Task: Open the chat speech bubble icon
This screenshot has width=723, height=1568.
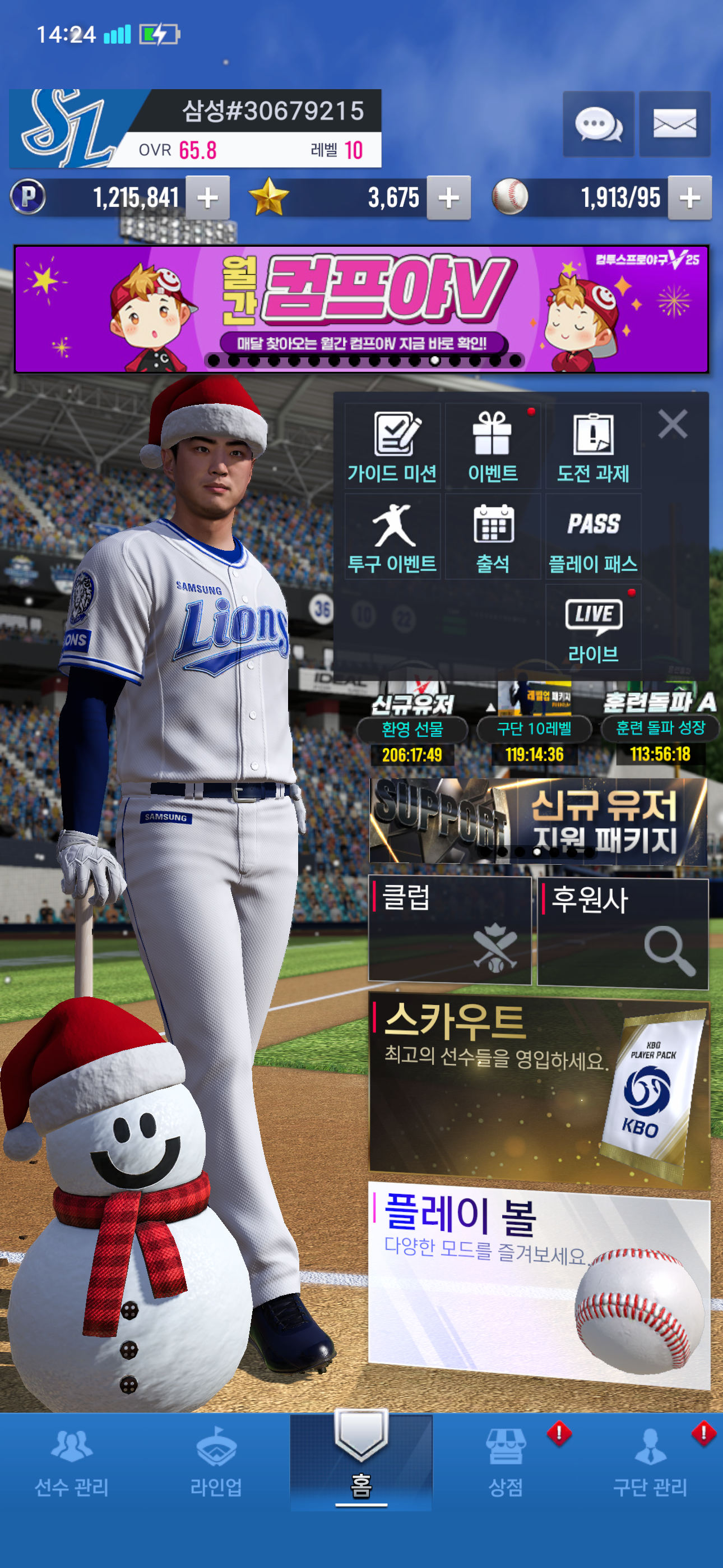Action: click(x=598, y=124)
